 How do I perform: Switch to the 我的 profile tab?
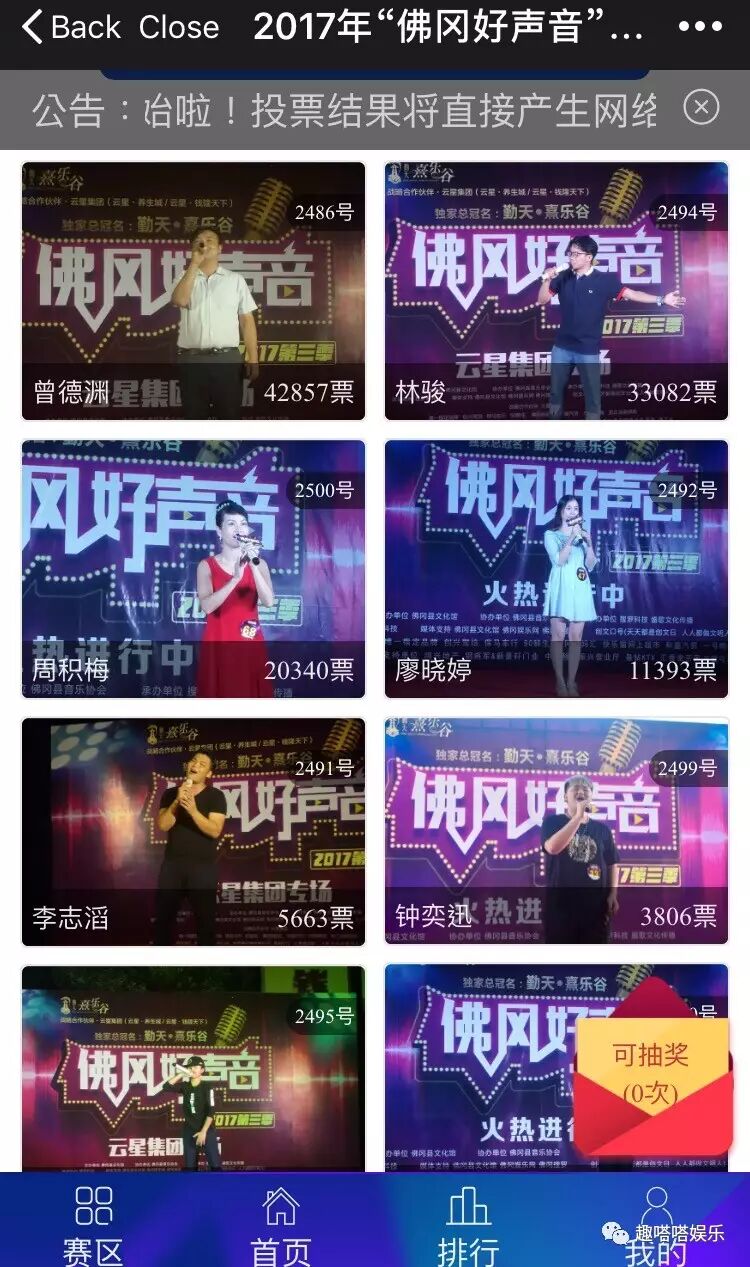[x=656, y=1223]
